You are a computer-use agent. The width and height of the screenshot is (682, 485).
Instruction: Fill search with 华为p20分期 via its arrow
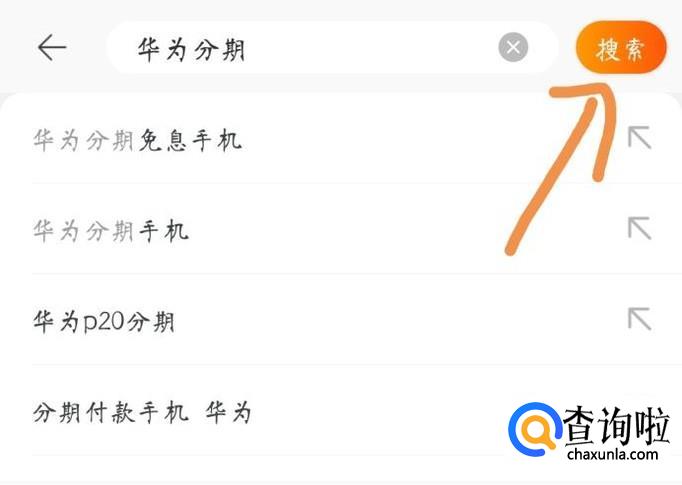(x=639, y=319)
